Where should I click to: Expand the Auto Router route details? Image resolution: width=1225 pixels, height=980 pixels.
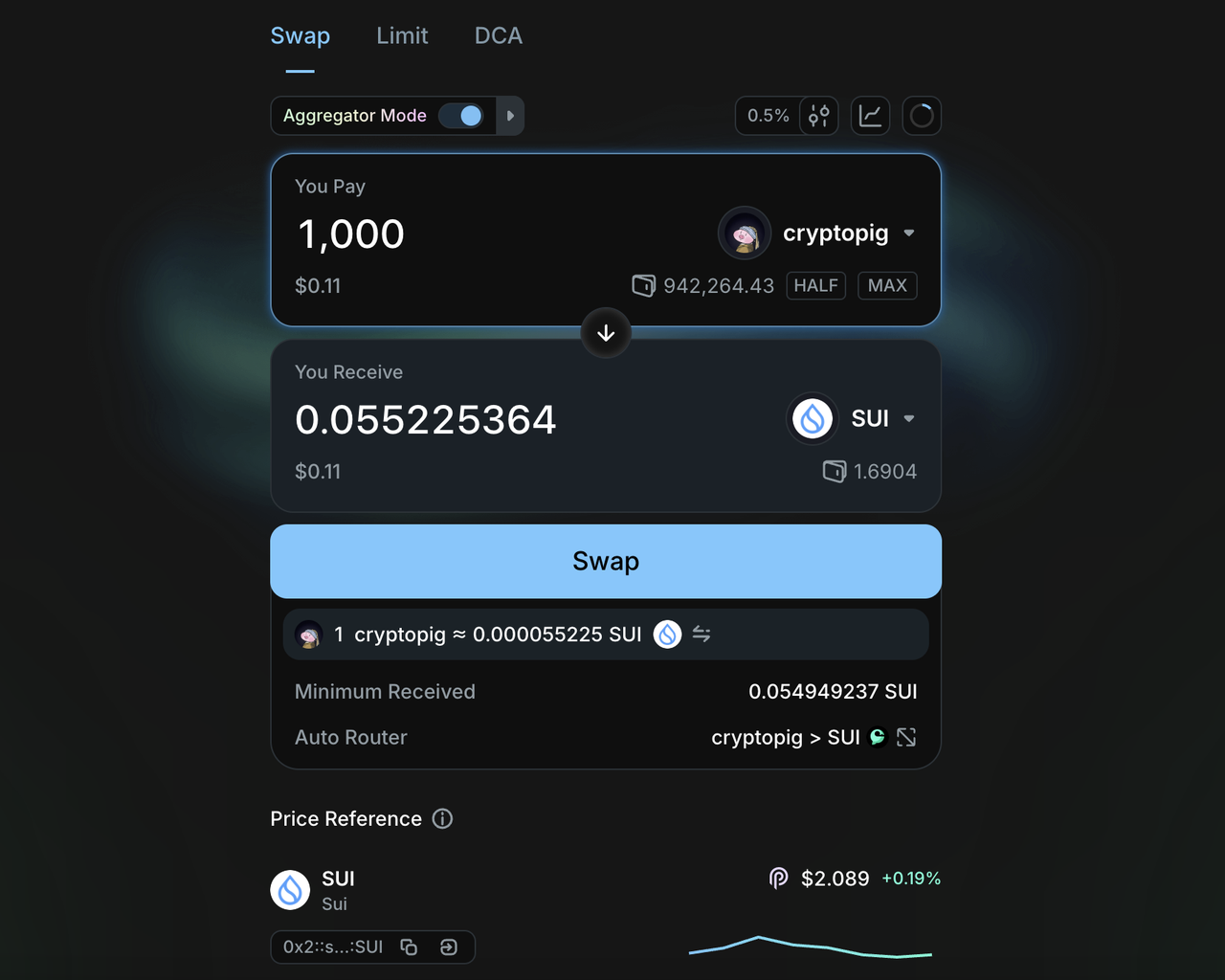(906, 737)
